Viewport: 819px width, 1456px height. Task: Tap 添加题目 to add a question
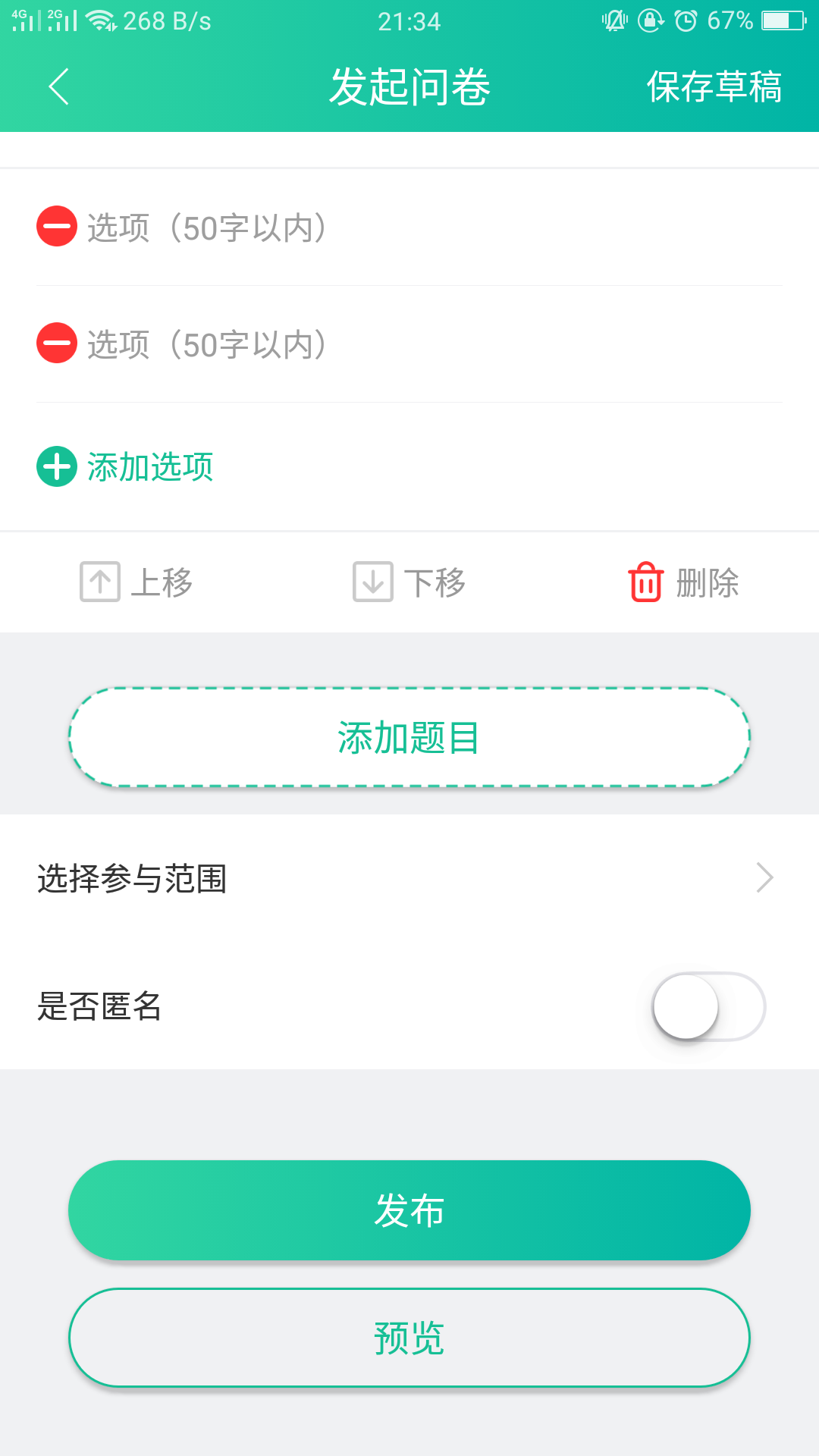[409, 737]
